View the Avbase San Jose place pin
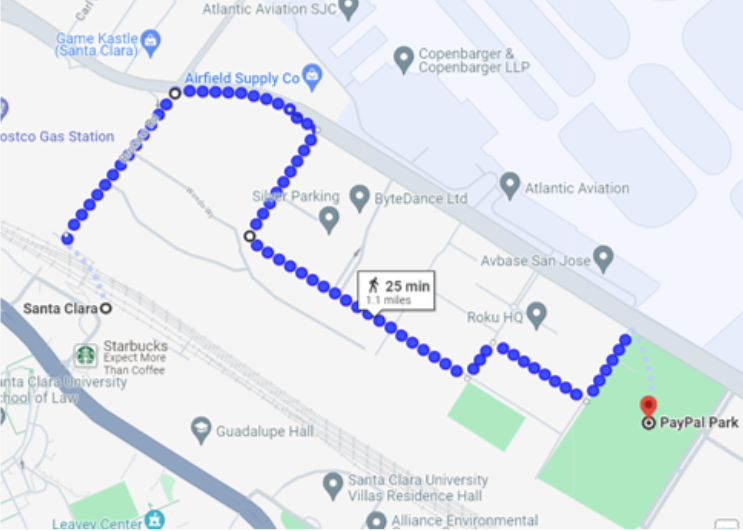 click(603, 260)
